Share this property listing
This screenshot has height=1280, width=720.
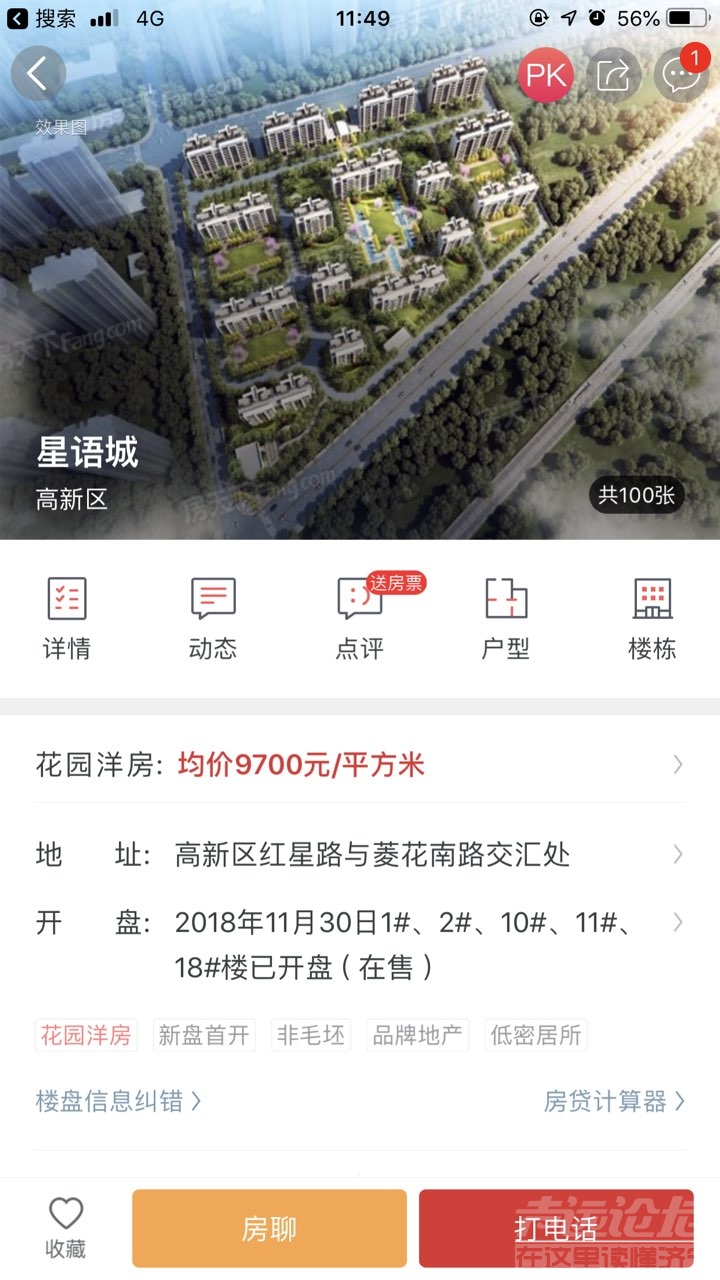(613, 75)
